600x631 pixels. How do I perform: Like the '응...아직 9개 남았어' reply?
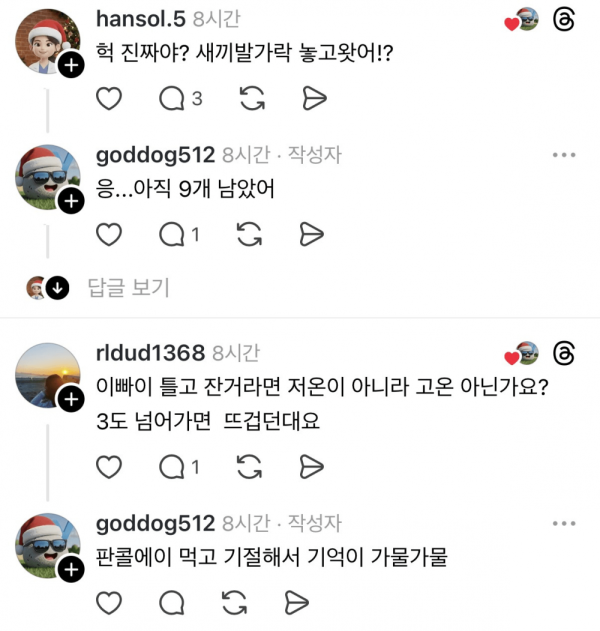pos(109,234)
